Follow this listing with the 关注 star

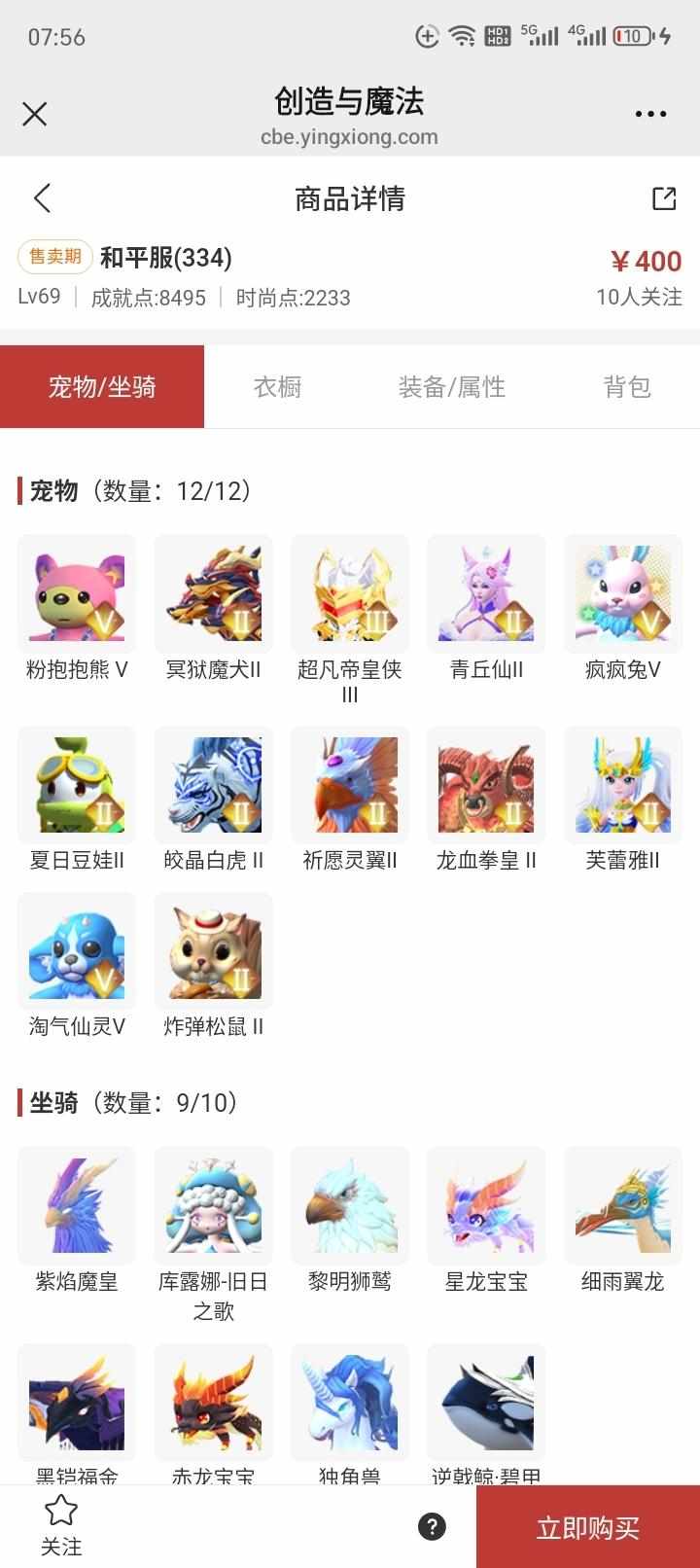pos(61,1525)
